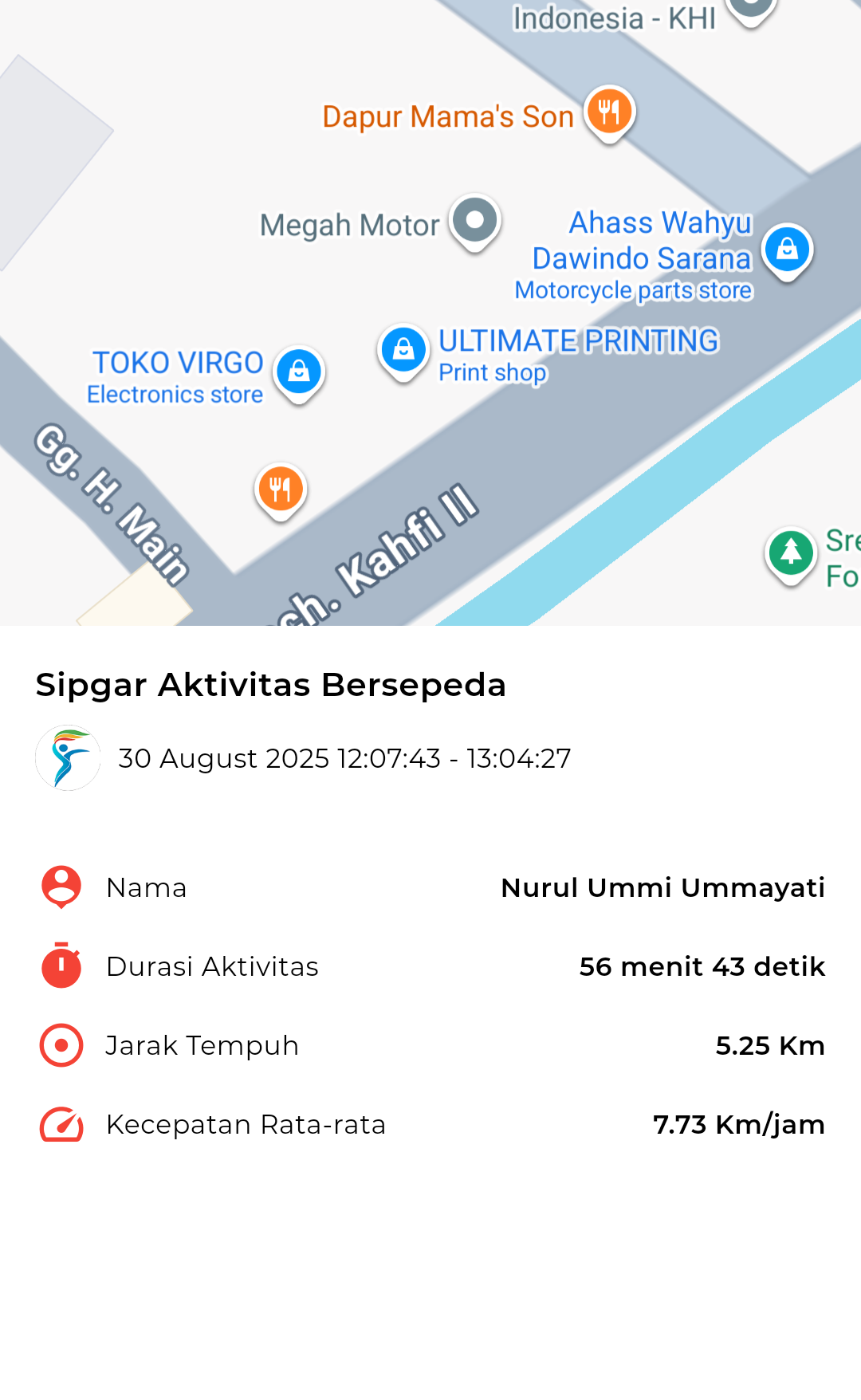Tap the Dapur Mama's Son restaurant marker
861x1400 pixels.
click(609, 112)
